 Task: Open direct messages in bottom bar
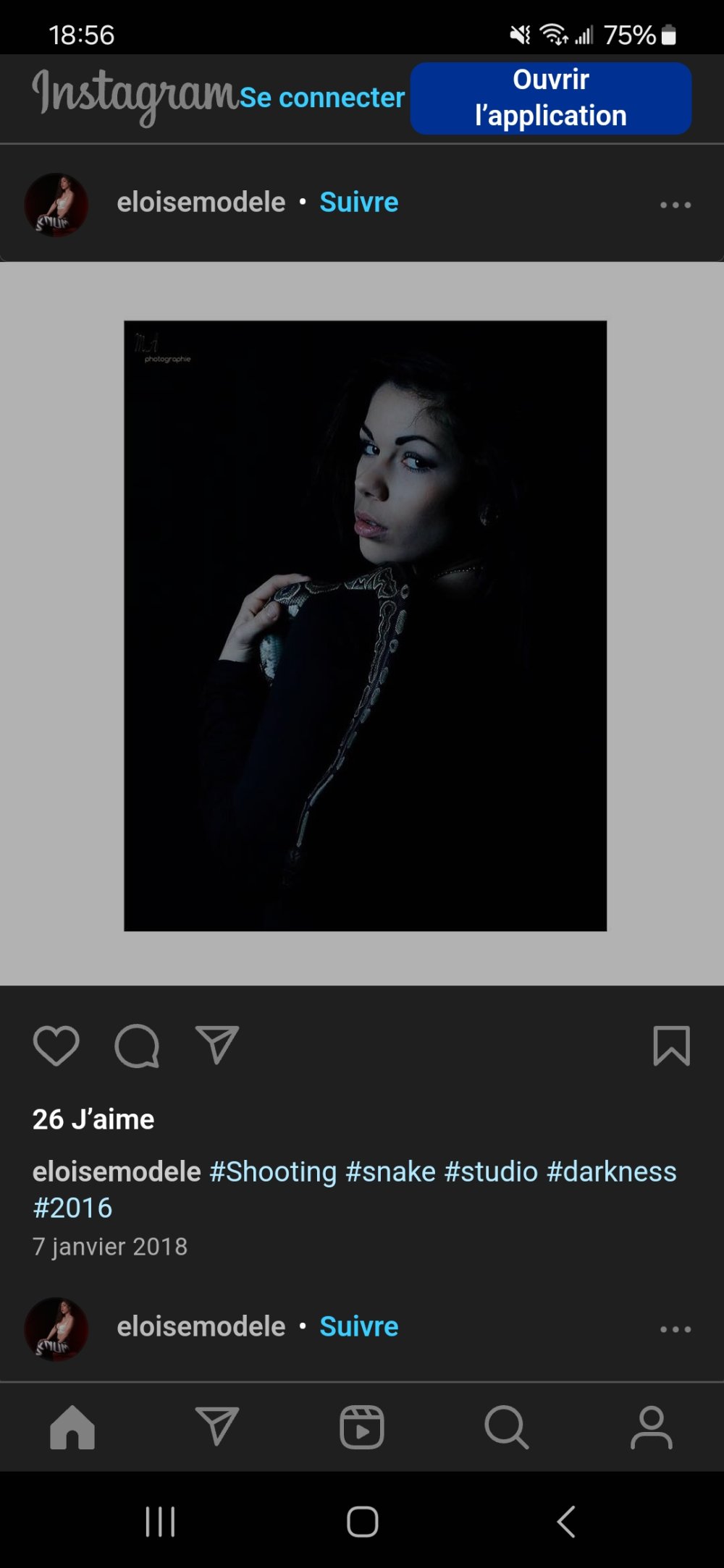click(216, 1427)
